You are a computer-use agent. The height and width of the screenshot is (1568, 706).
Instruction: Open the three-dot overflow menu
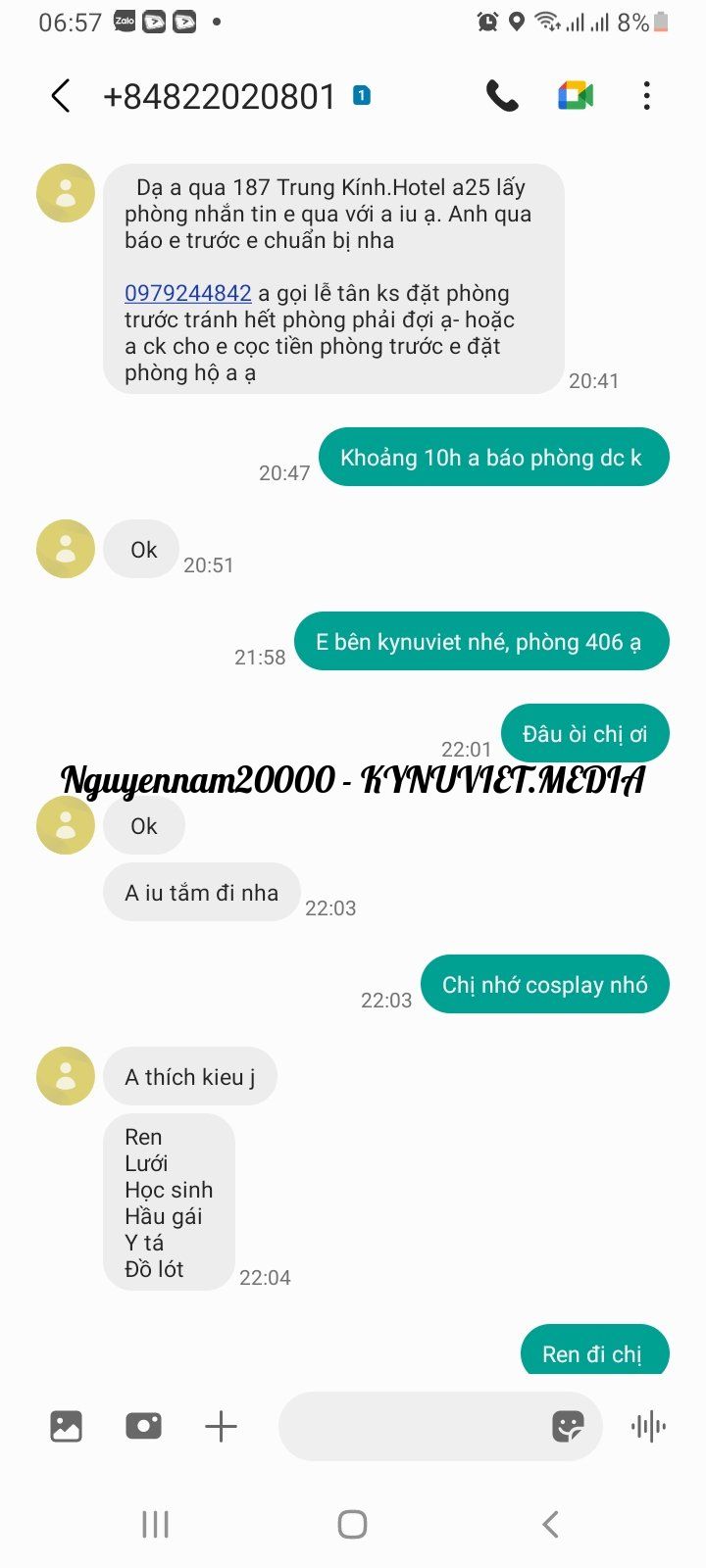click(646, 96)
